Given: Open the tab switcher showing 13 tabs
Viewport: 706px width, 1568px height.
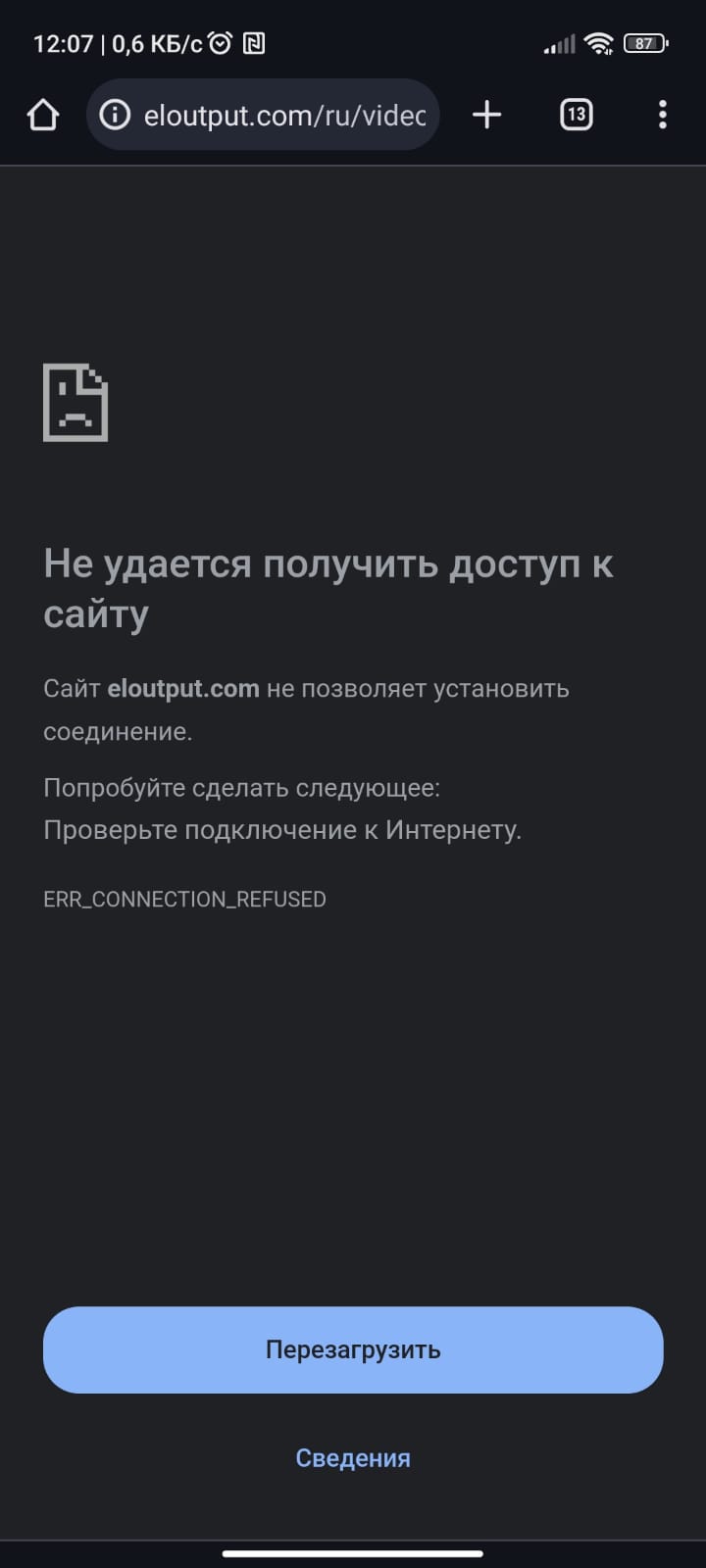Looking at the screenshot, I should coord(576,116).
